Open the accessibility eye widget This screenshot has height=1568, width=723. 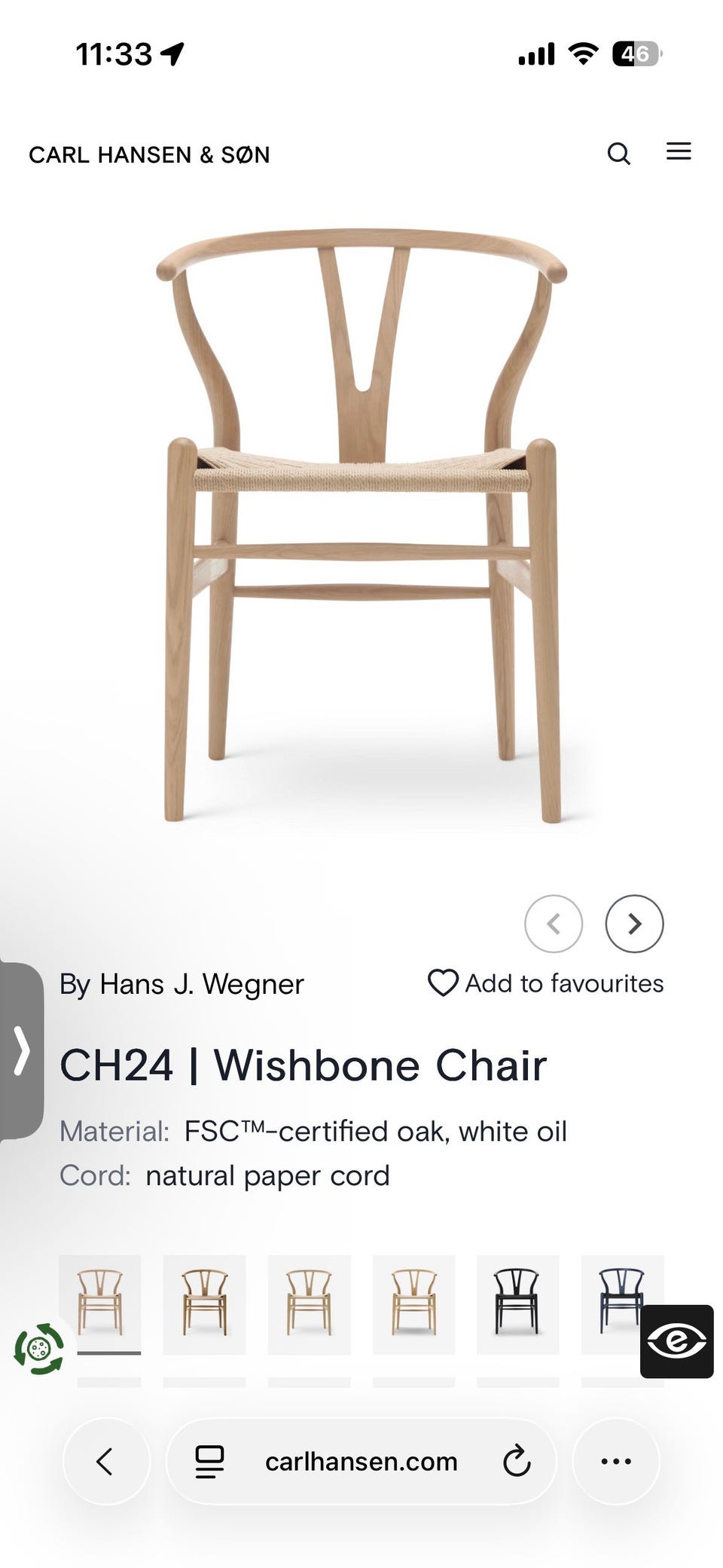tap(676, 1341)
